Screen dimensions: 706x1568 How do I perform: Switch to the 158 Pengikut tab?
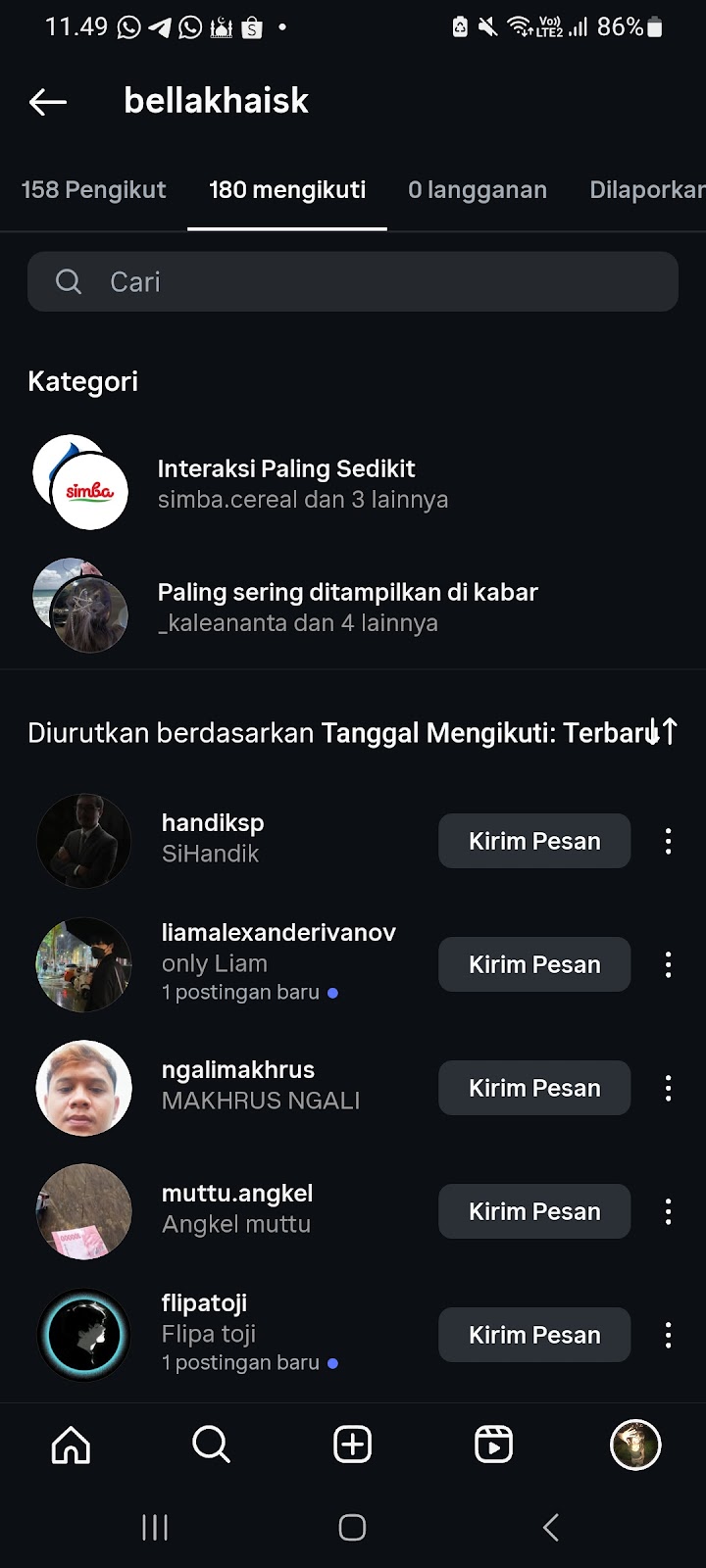point(94,190)
